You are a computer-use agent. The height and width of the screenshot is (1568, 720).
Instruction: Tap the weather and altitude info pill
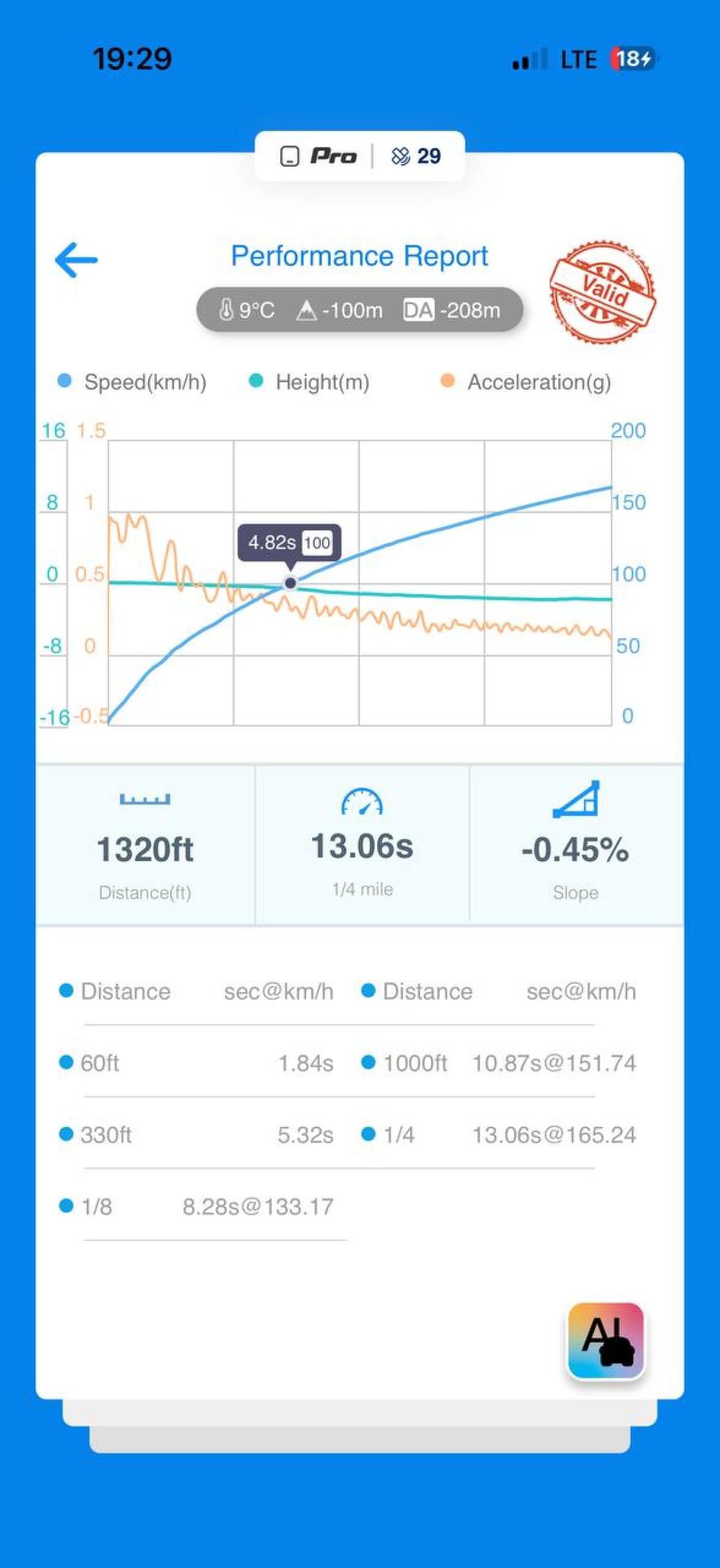tap(359, 310)
